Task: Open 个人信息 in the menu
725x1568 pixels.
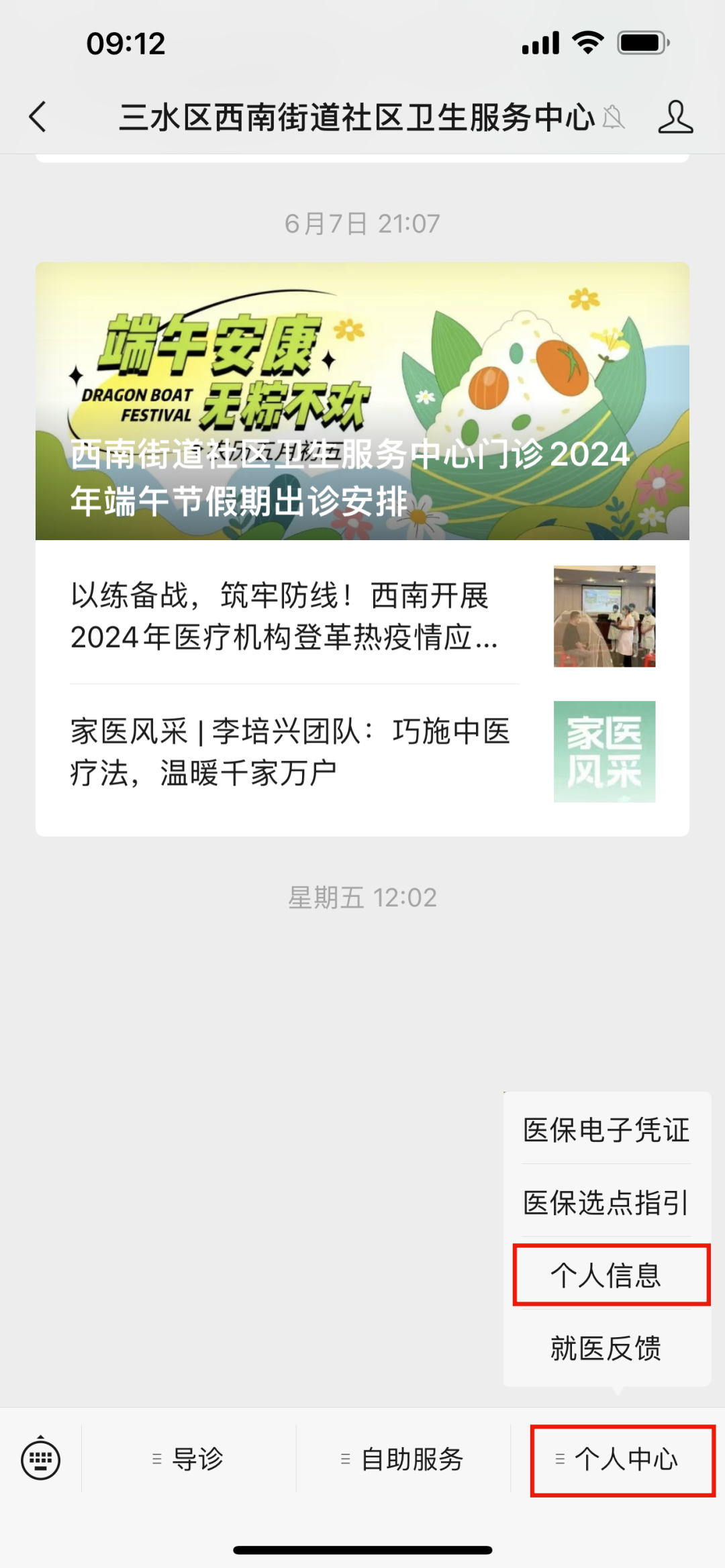Action: coord(606,1275)
